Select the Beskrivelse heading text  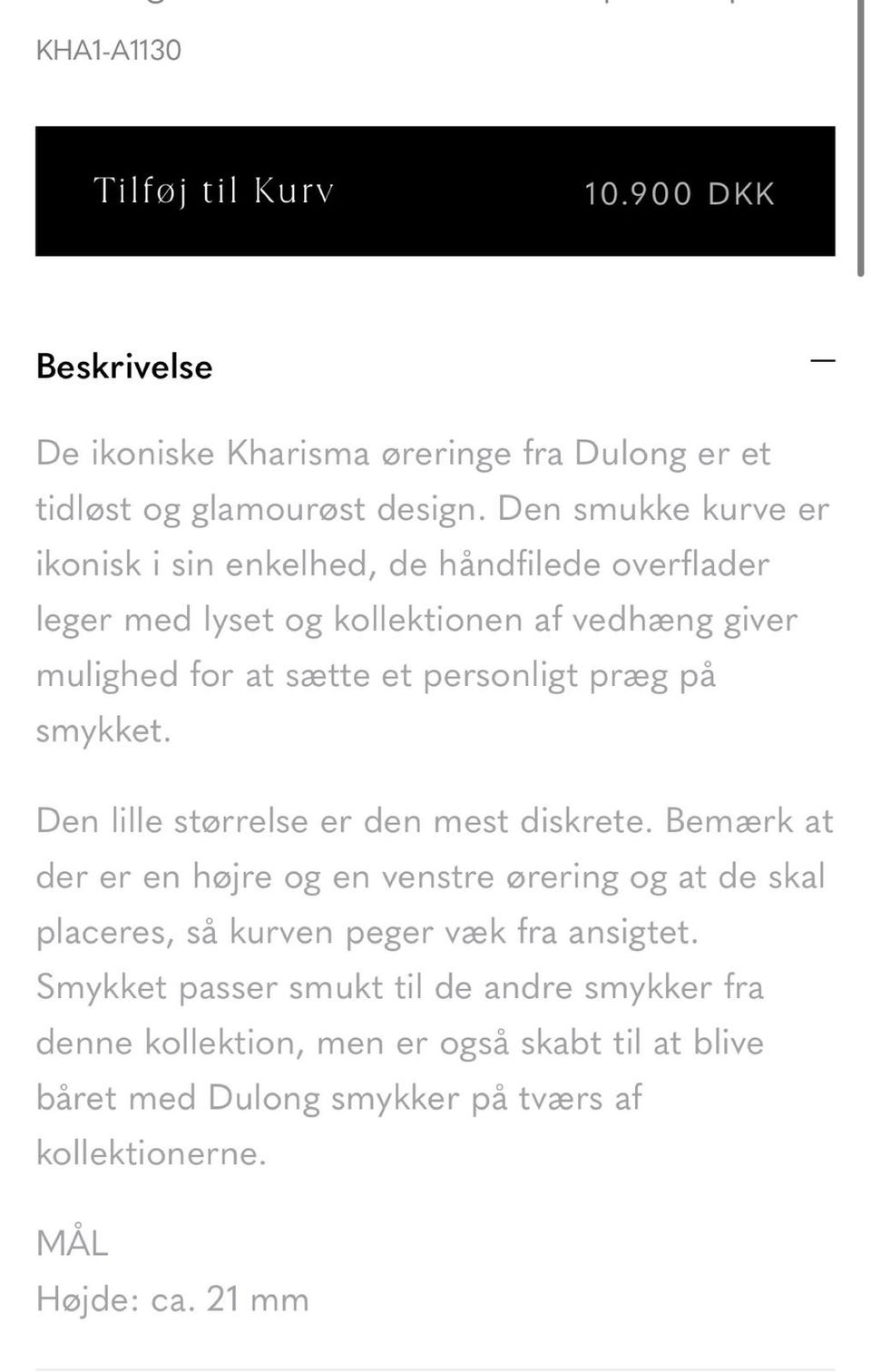pyautogui.click(x=123, y=367)
